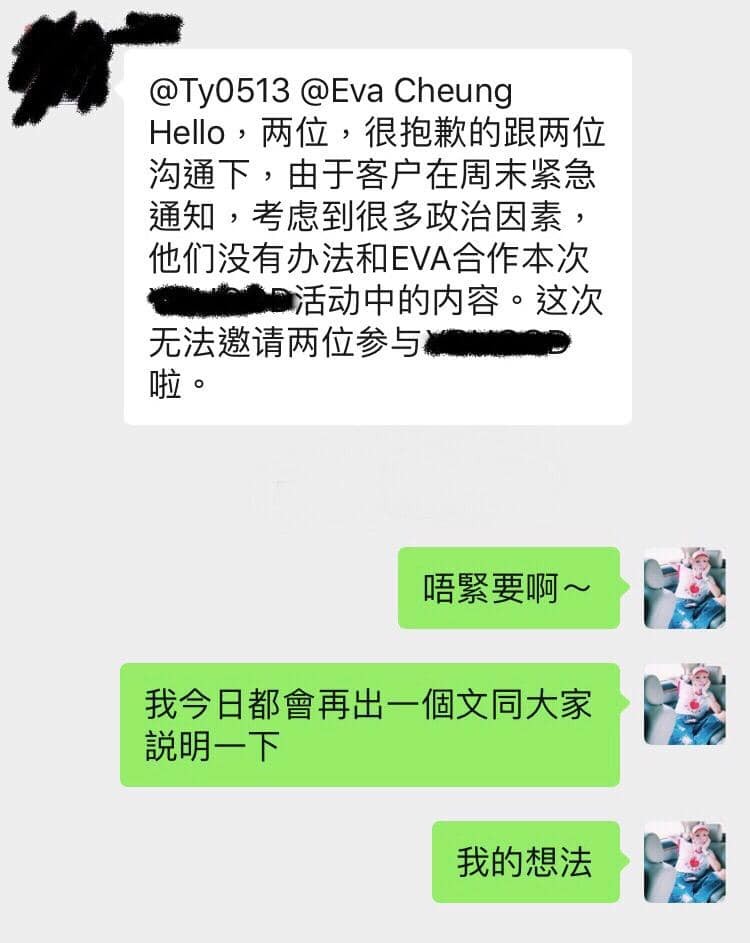Open the avatar beside the 唔緊要啊 message
750x943 pixels.
point(684,588)
